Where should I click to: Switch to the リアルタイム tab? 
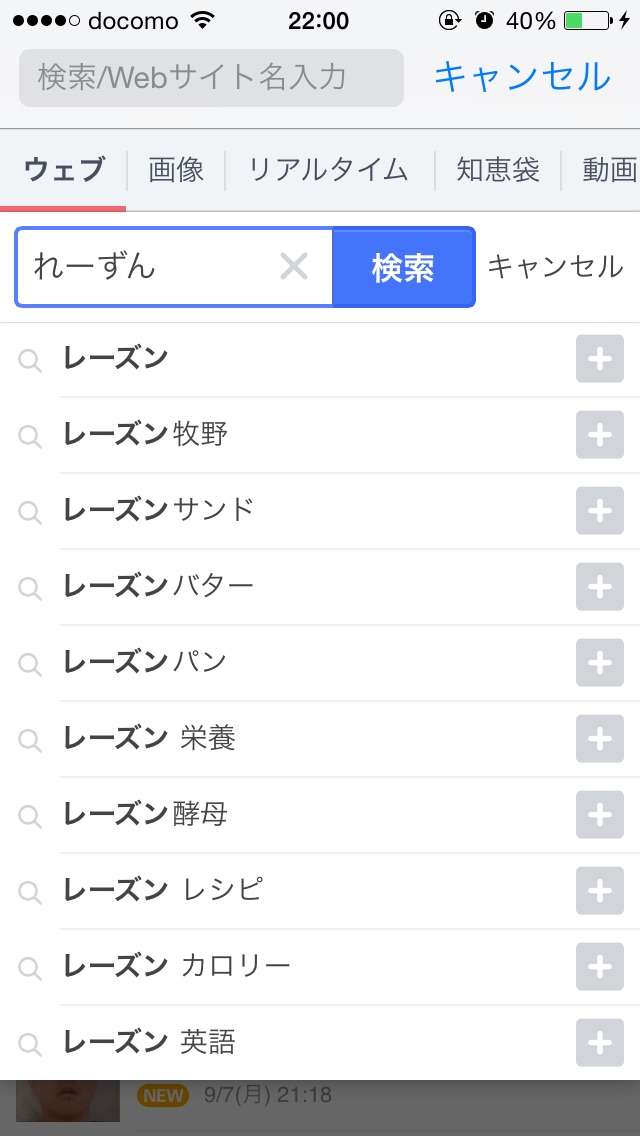(328, 170)
